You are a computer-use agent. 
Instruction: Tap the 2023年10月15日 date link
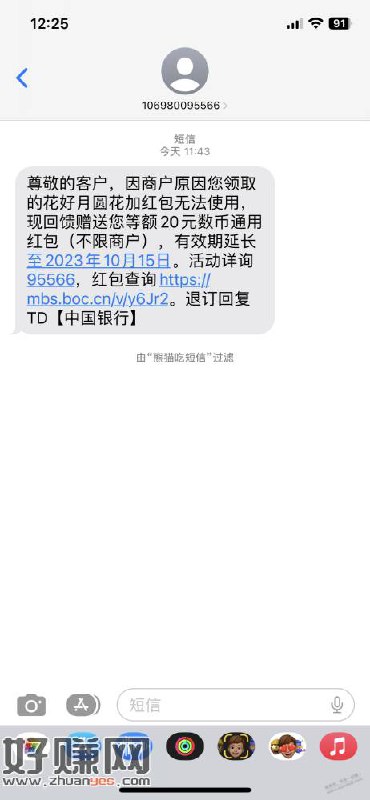[x=98, y=261]
